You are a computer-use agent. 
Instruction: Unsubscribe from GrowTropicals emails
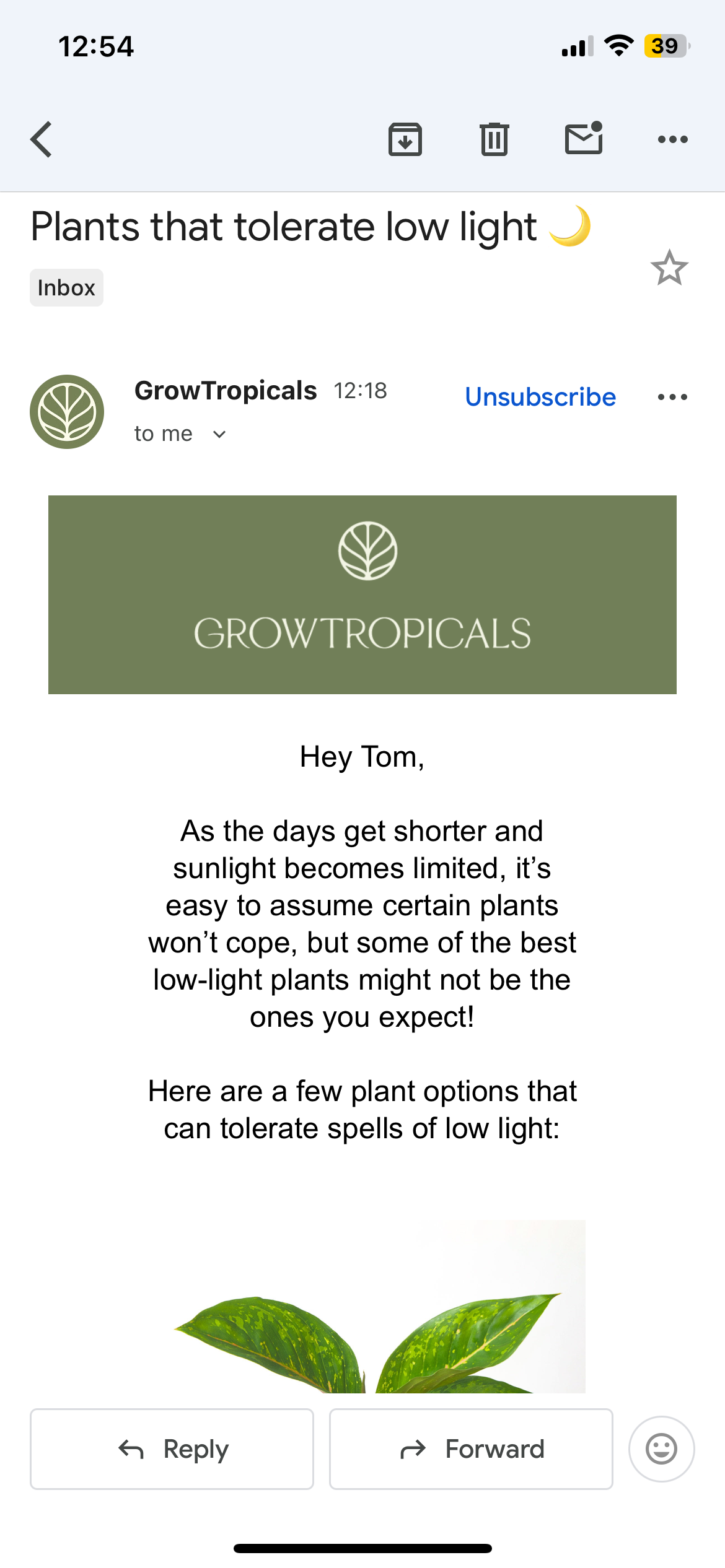(x=540, y=397)
